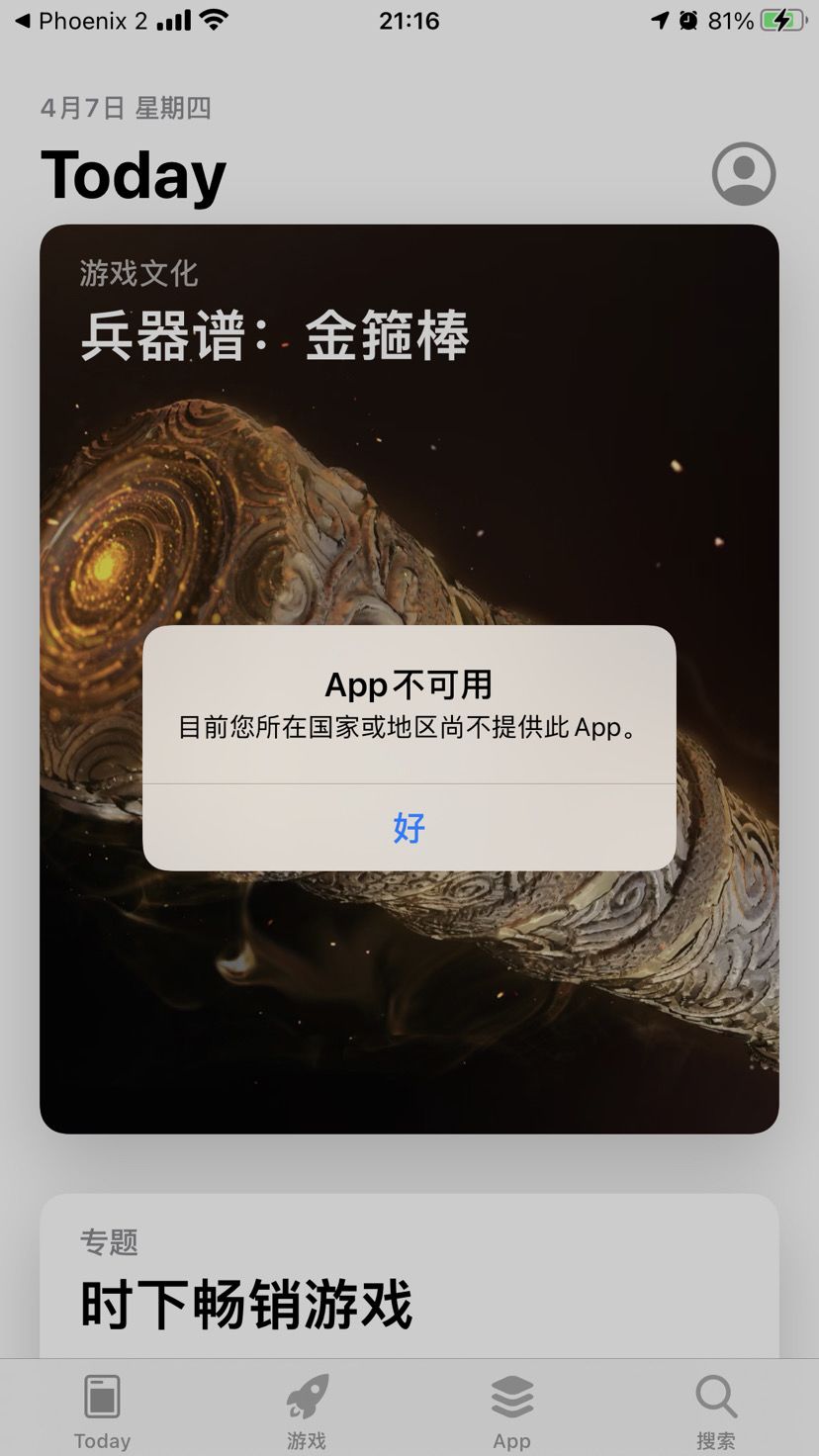This screenshot has height=1456, width=819.
Task: Tap Phoenix 2 back link
Action: (79, 20)
